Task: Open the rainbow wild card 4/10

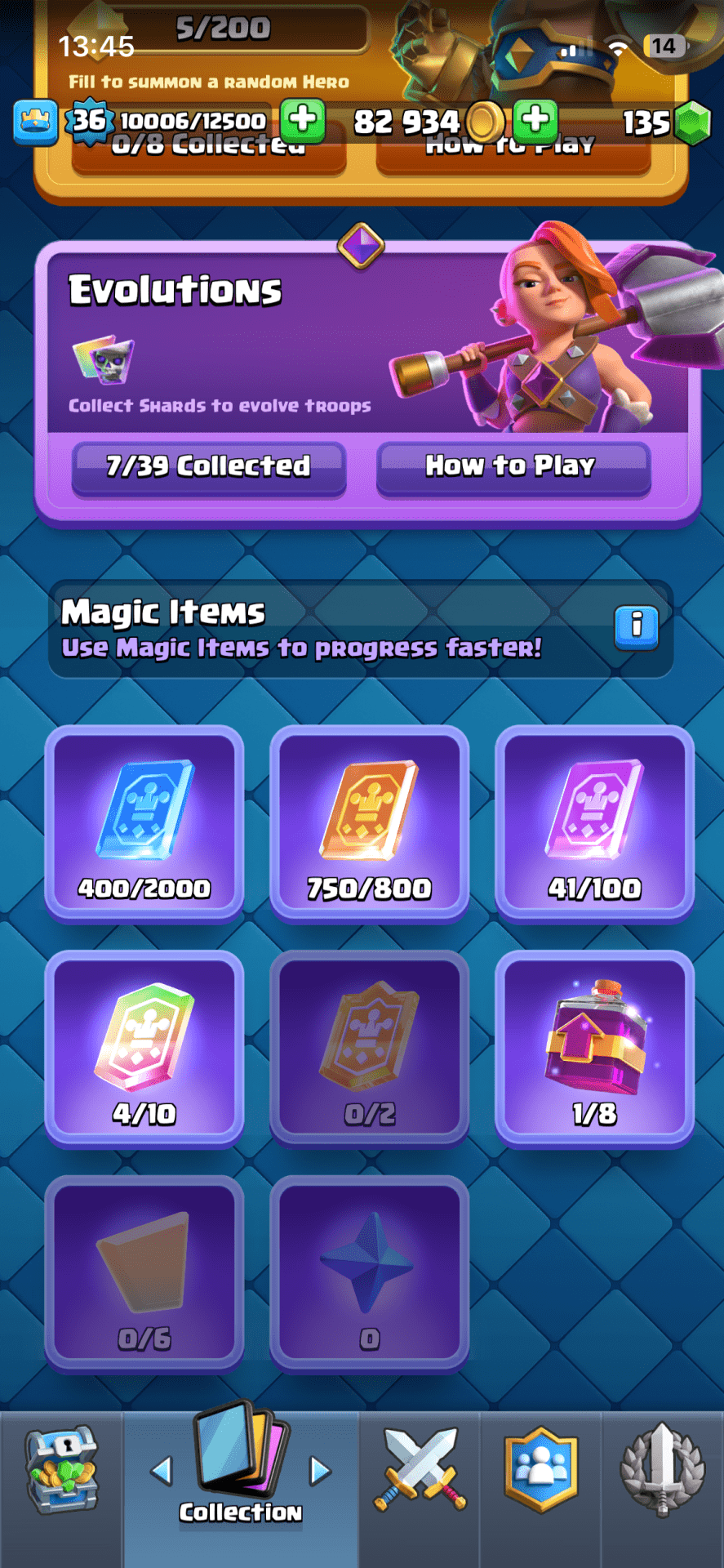Action: point(144,1049)
